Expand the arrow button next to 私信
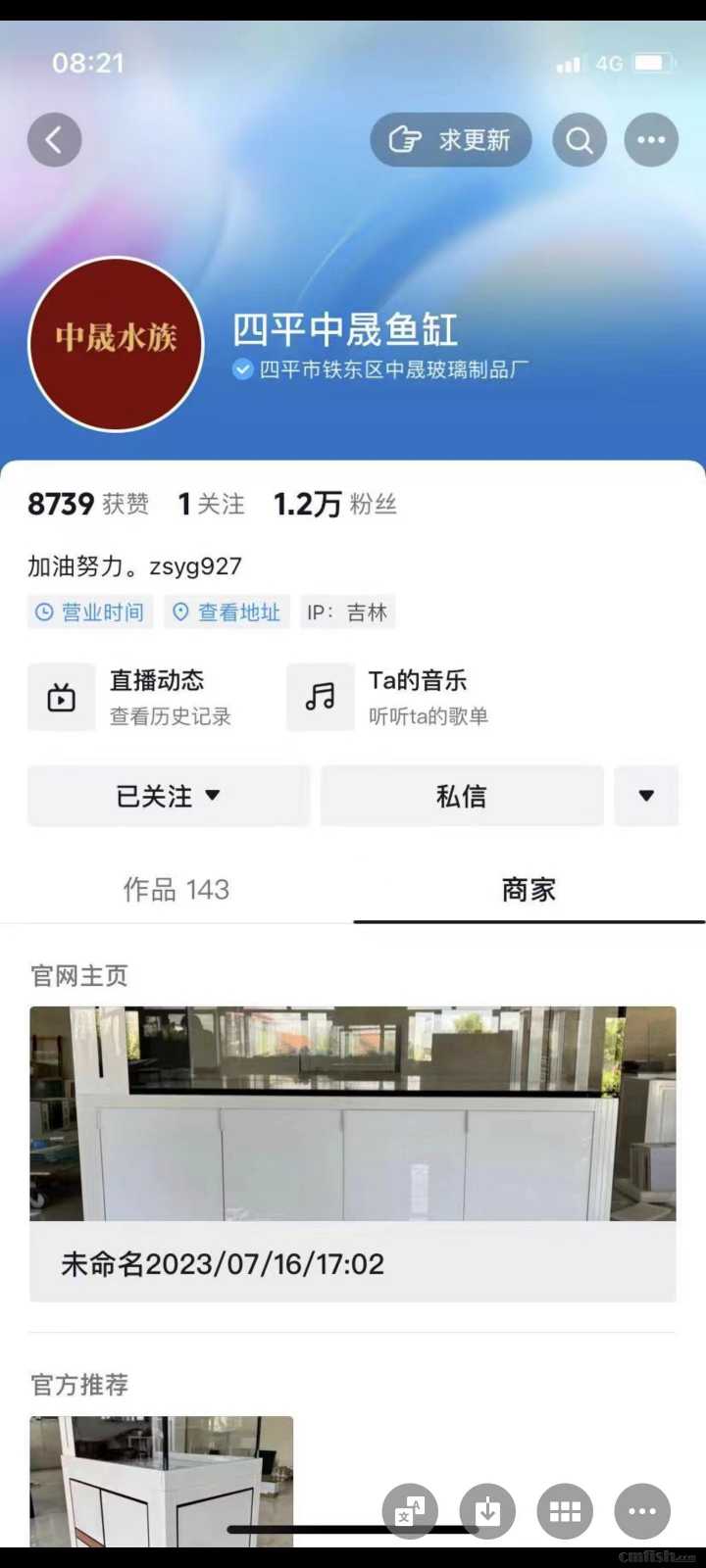The height and width of the screenshot is (1568, 706). pyautogui.click(x=646, y=796)
